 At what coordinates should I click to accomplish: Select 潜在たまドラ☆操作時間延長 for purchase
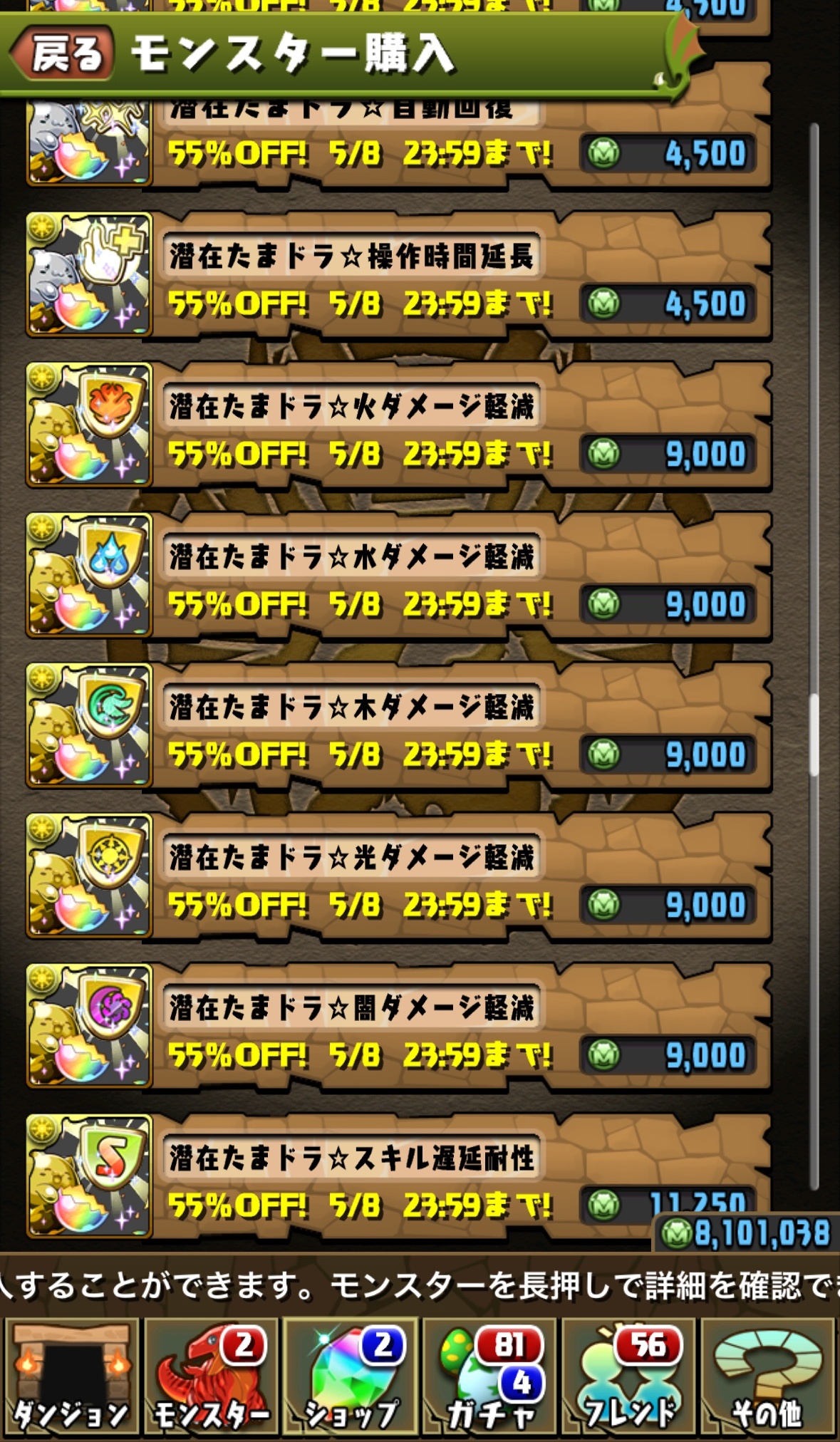pos(399,277)
